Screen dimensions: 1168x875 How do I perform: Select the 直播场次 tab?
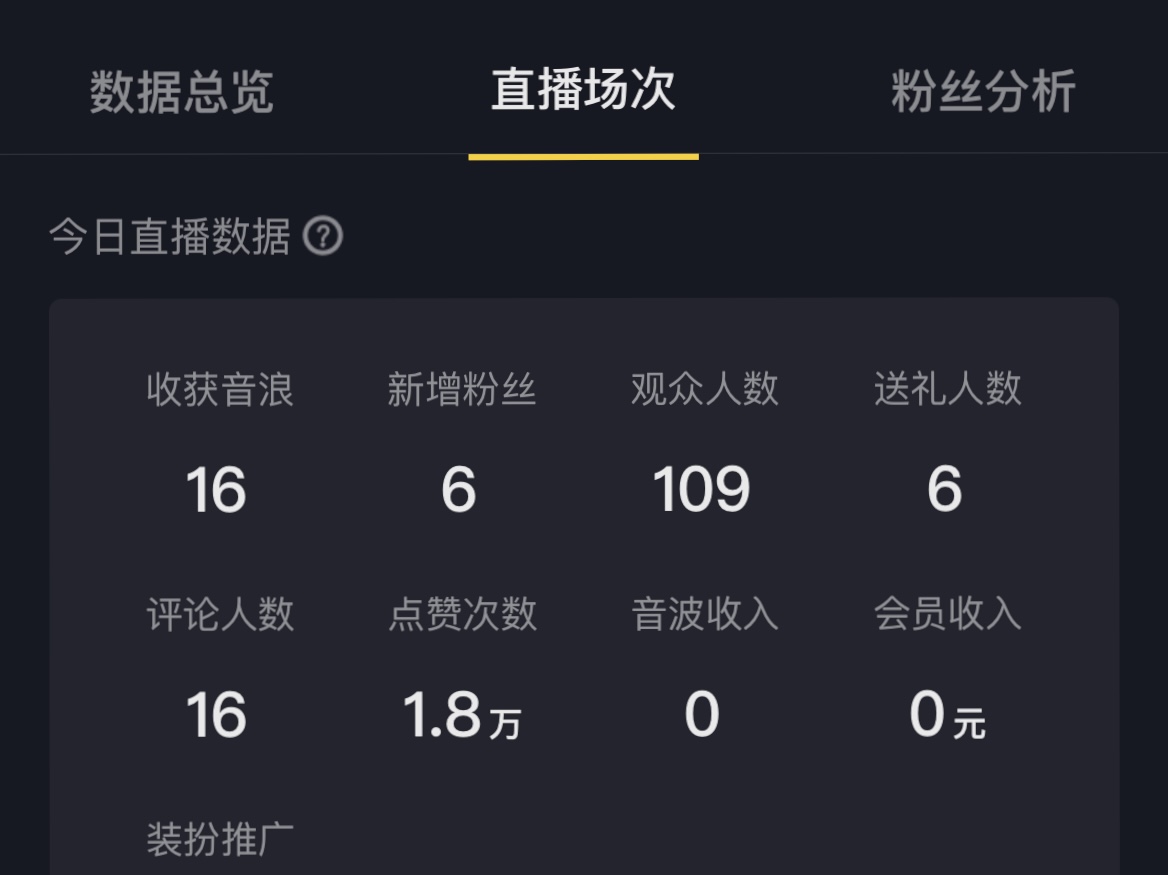click(583, 90)
